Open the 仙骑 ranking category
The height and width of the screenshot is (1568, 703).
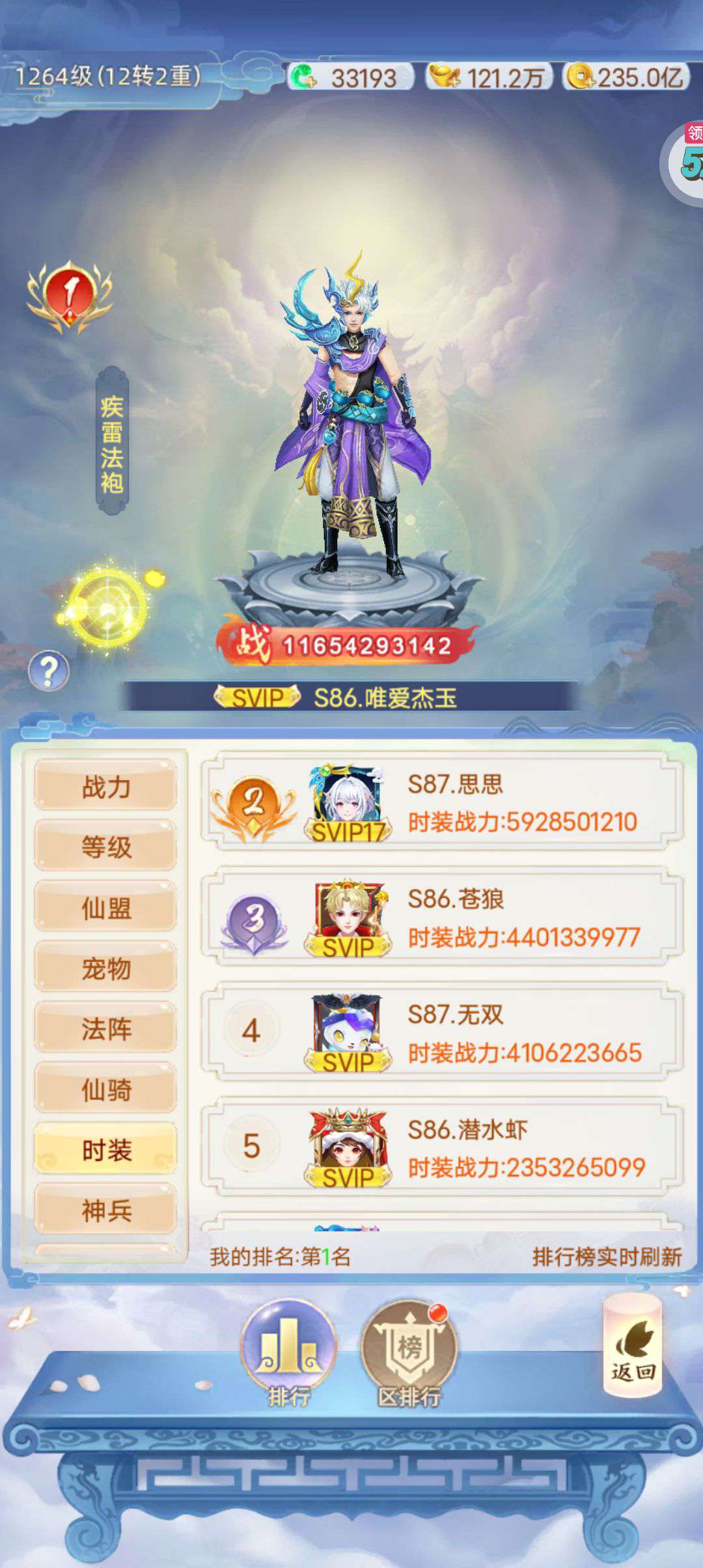click(105, 1089)
